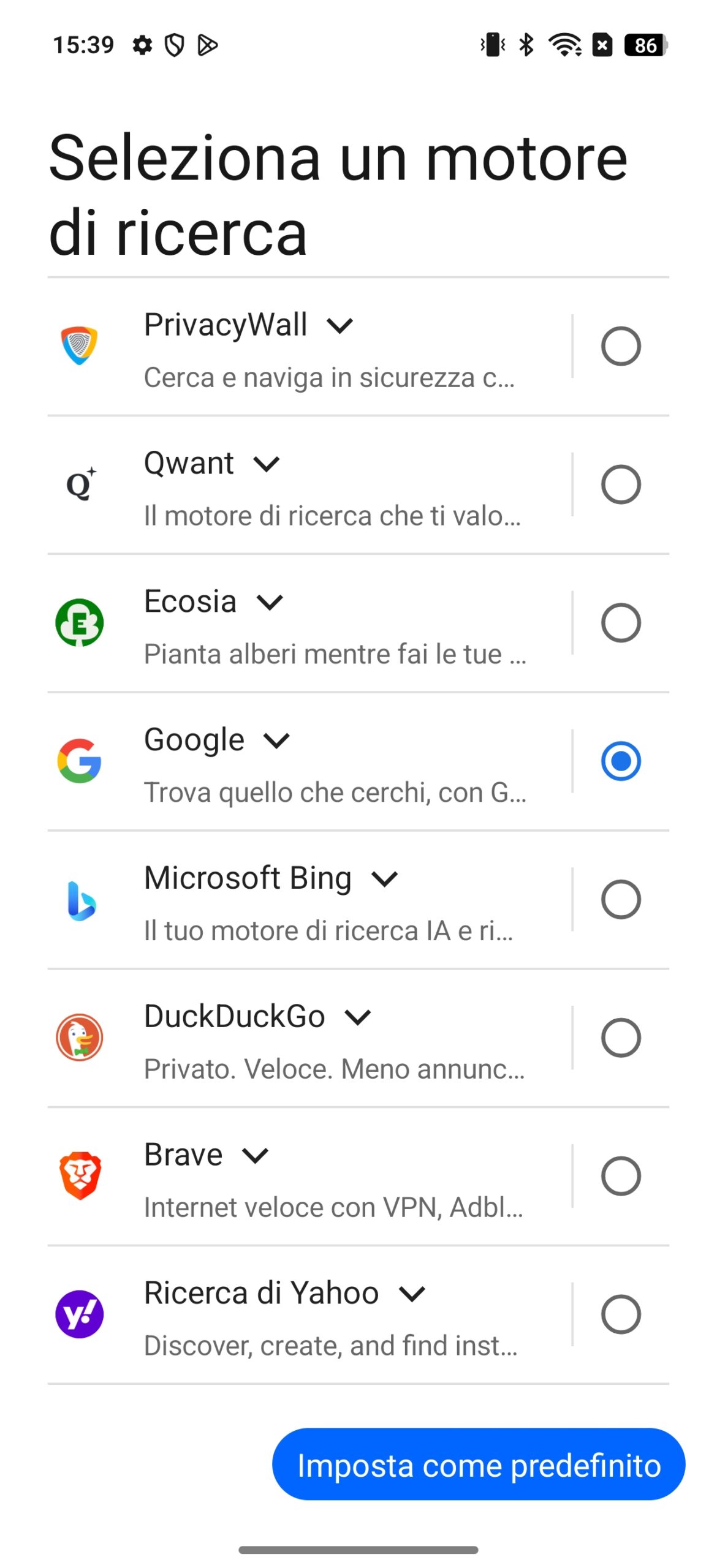Select Ricerca di Yahoo radio button
717x1568 pixels.
pyautogui.click(x=621, y=1315)
